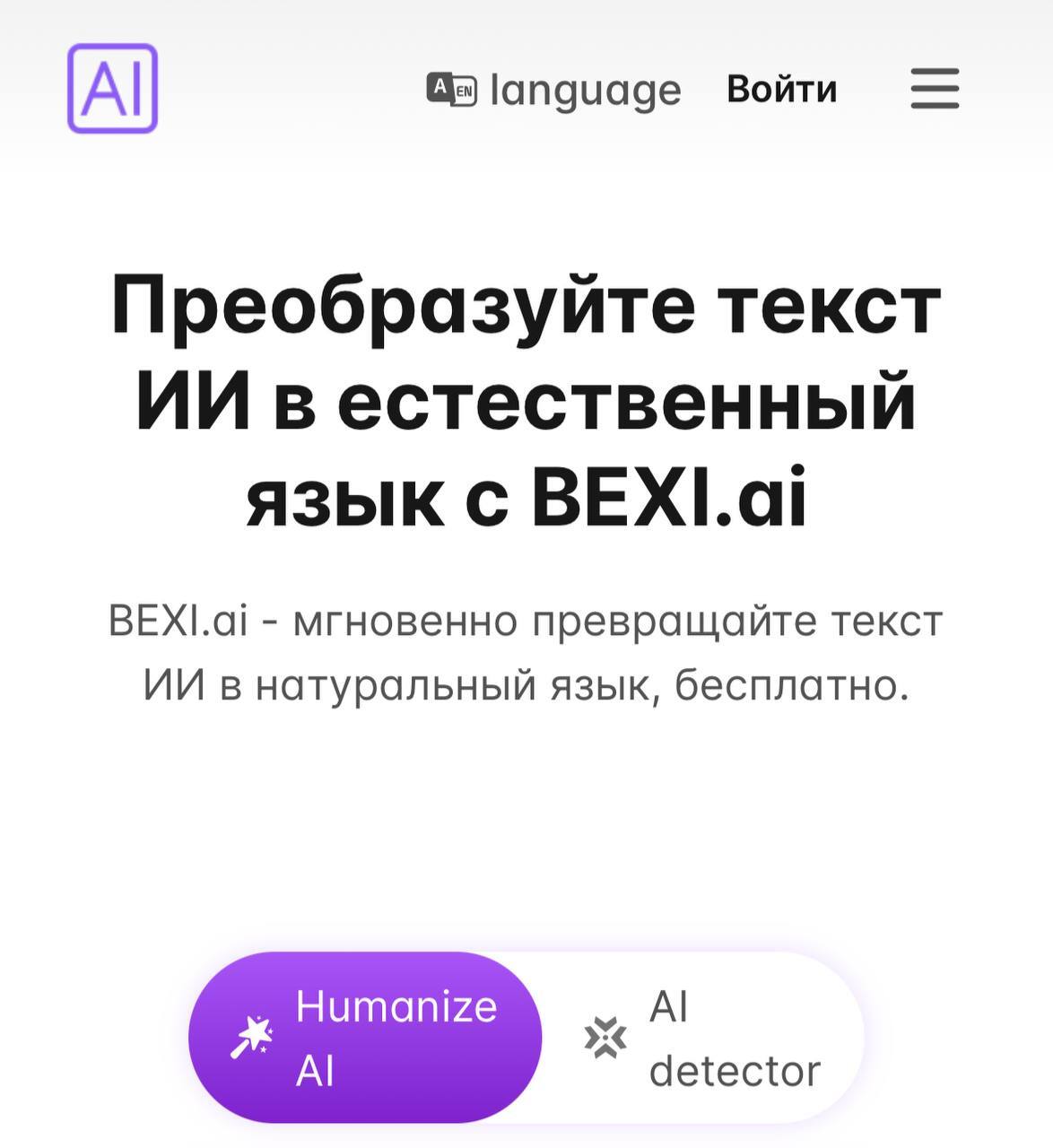Open the language selector
Image resolution: width=1053 pixels, height=1148 pixels.
(554, 90)
